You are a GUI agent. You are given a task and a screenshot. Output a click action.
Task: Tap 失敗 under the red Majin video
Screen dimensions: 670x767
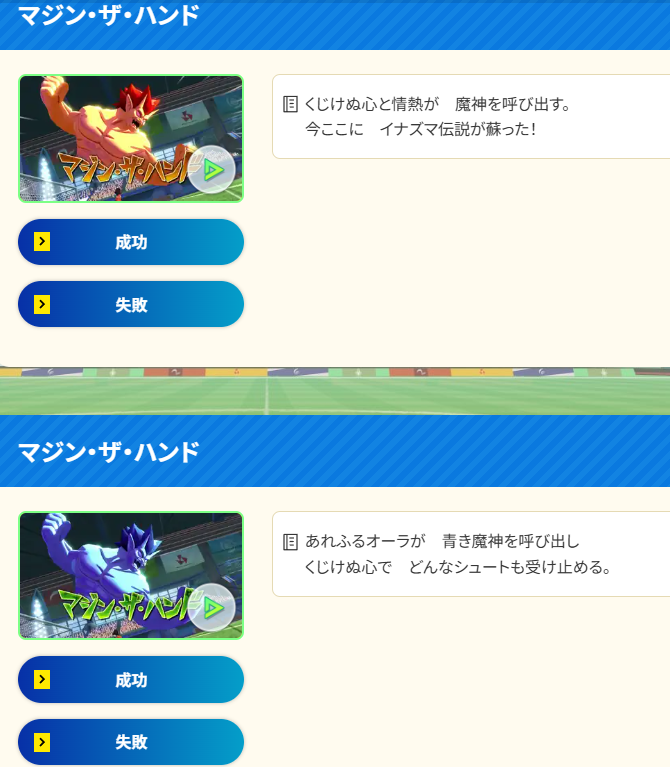(x=131, y=304)
